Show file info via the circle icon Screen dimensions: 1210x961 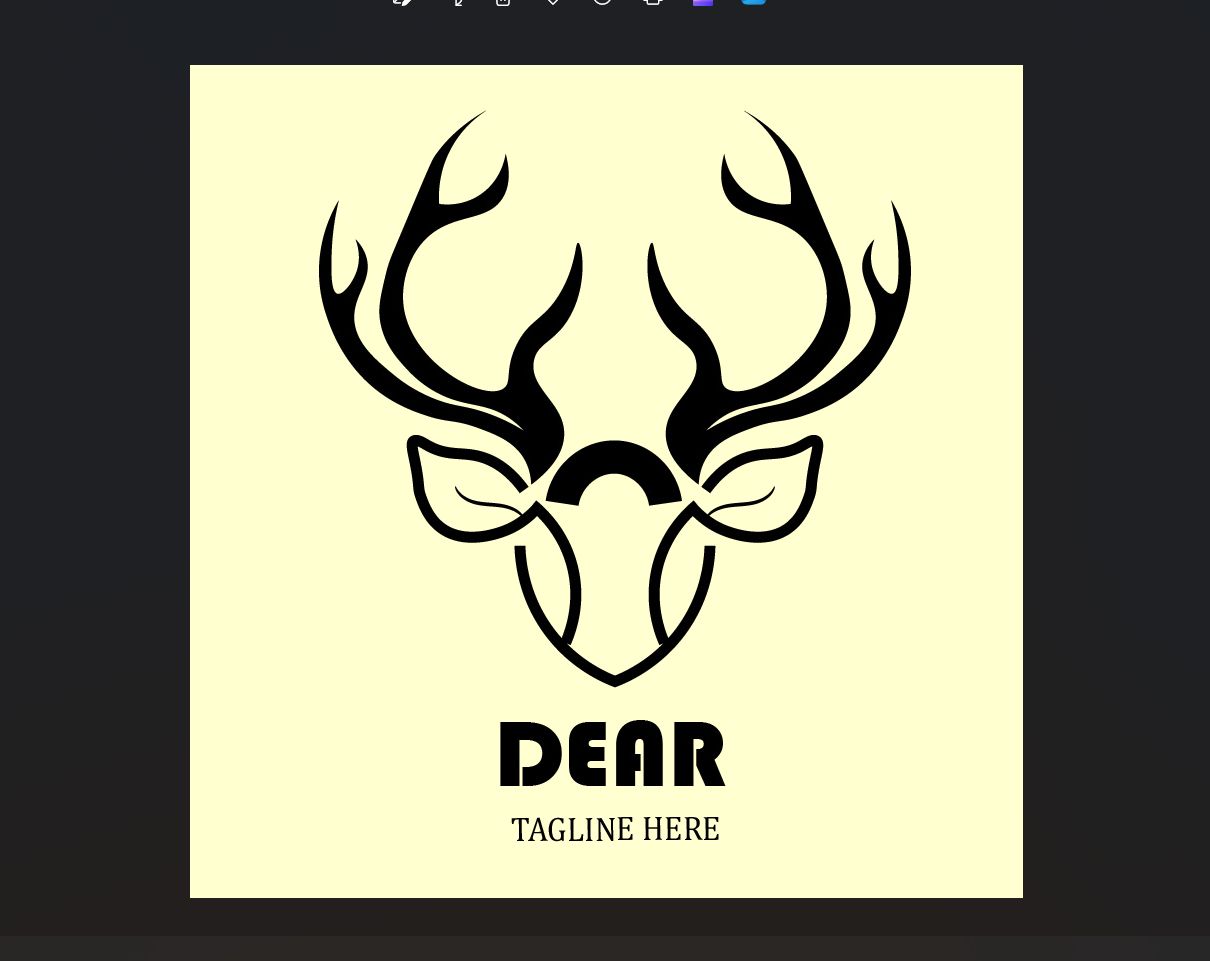(602, 2)
